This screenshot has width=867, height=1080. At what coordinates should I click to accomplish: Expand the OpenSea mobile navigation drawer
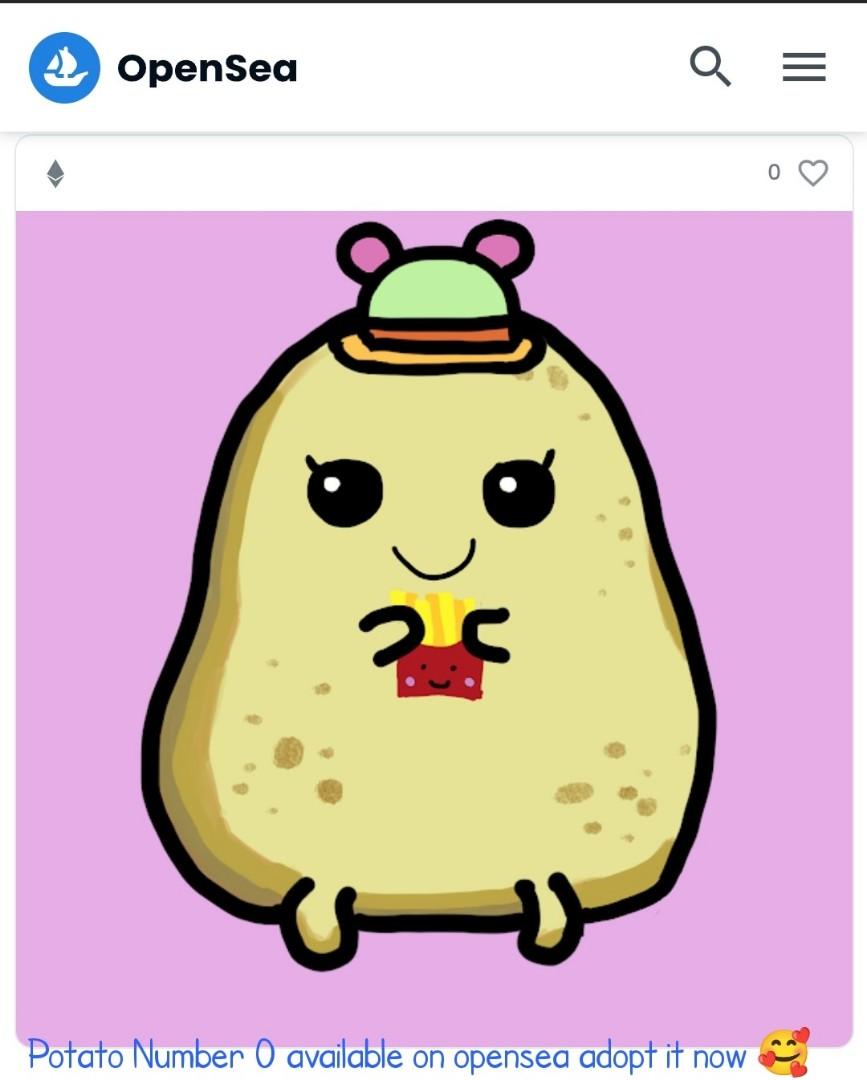click(x=803, y=67)
